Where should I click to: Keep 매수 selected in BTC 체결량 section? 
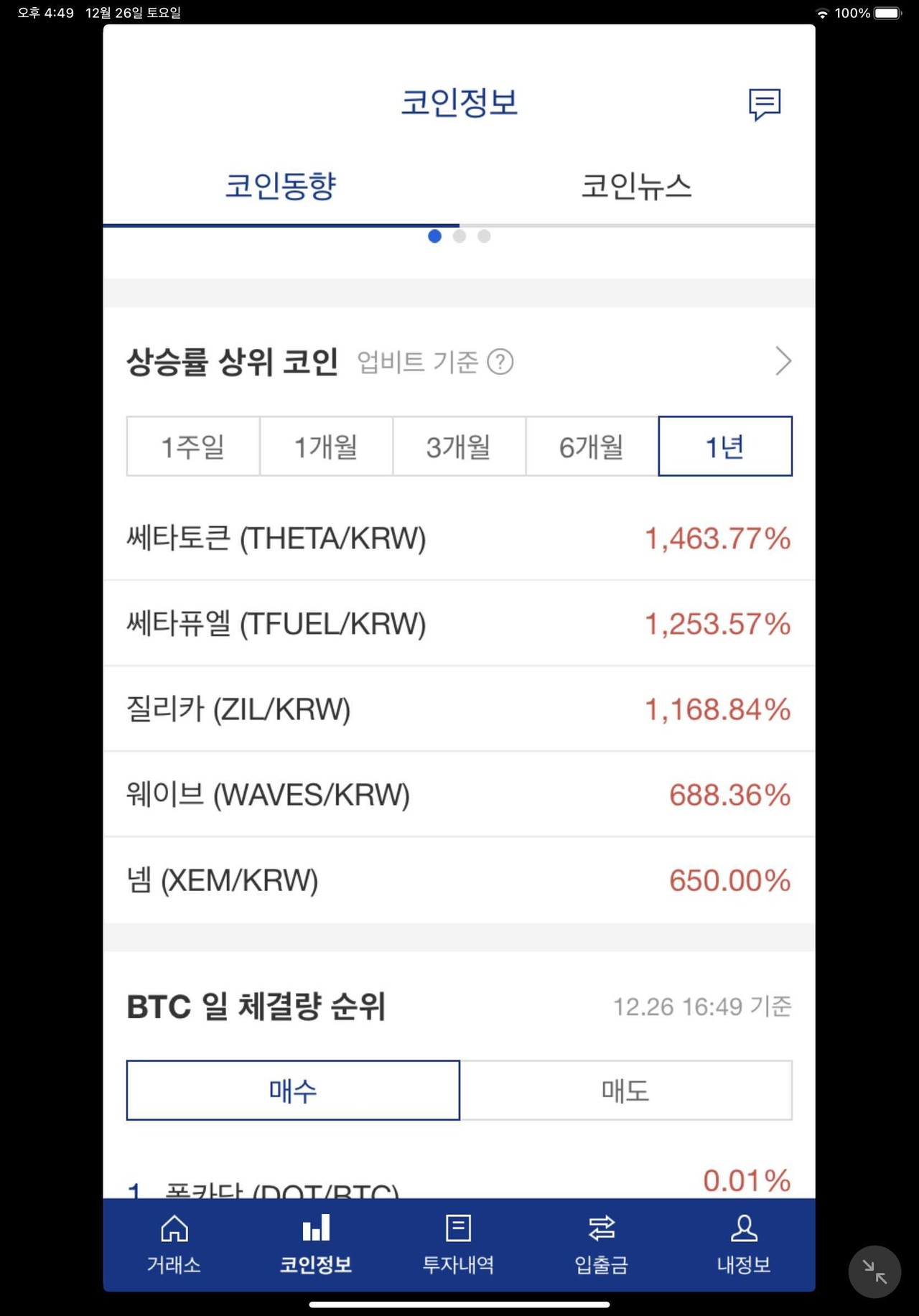(x=292, y=1091)
